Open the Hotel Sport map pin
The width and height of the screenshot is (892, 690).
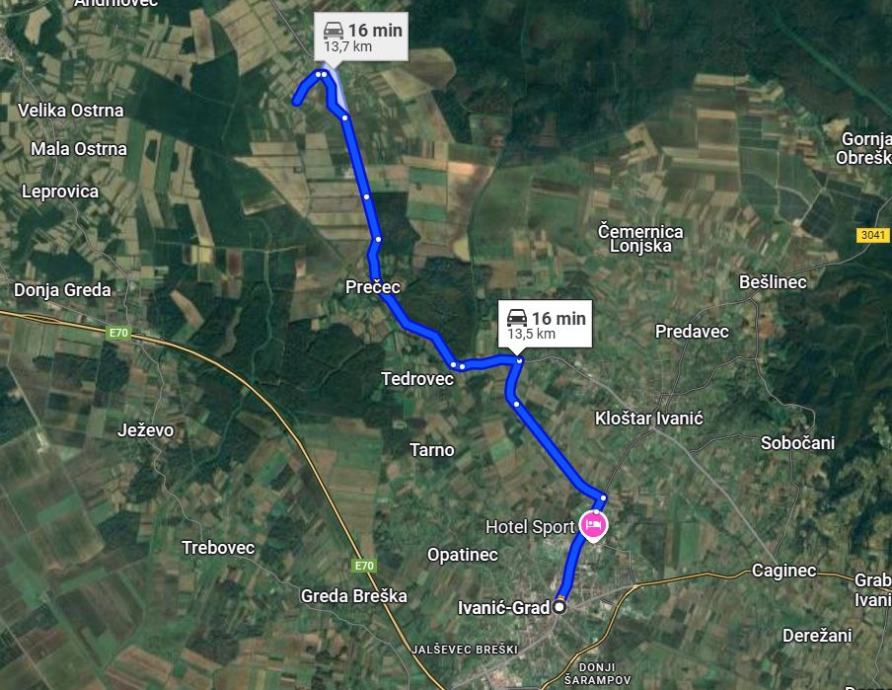pyautogui.click(x=593, y=525)
